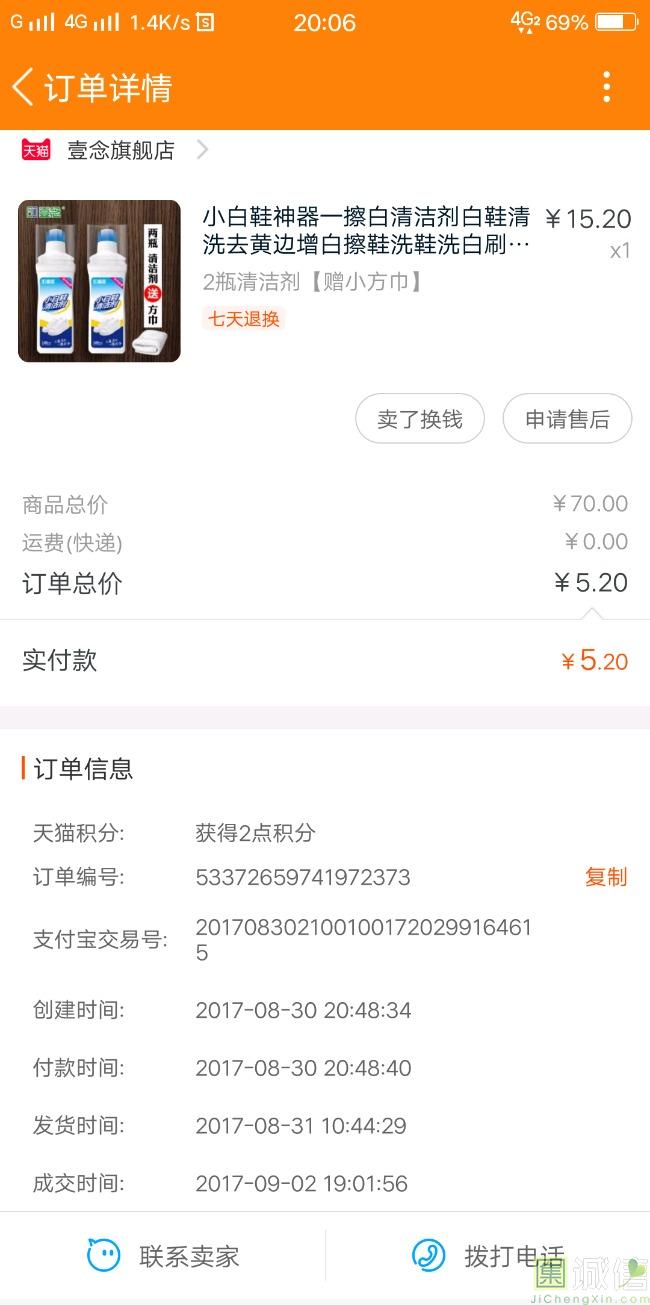Image resolution: width=650 pixels, height=1305 pixels.
Task: Open the shoe cleaner product thumbnail
Action: point(99,281)
